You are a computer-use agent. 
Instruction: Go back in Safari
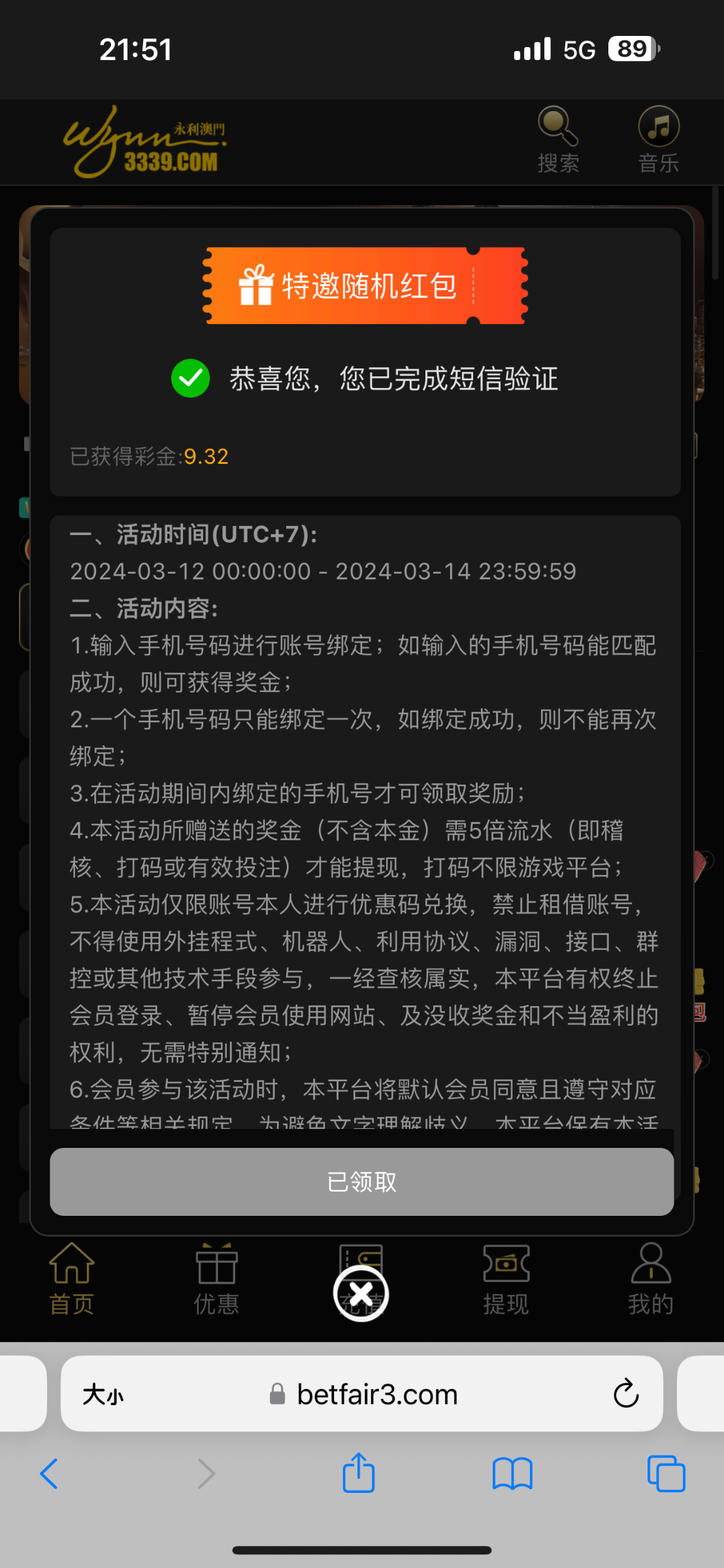point(49,1474)
